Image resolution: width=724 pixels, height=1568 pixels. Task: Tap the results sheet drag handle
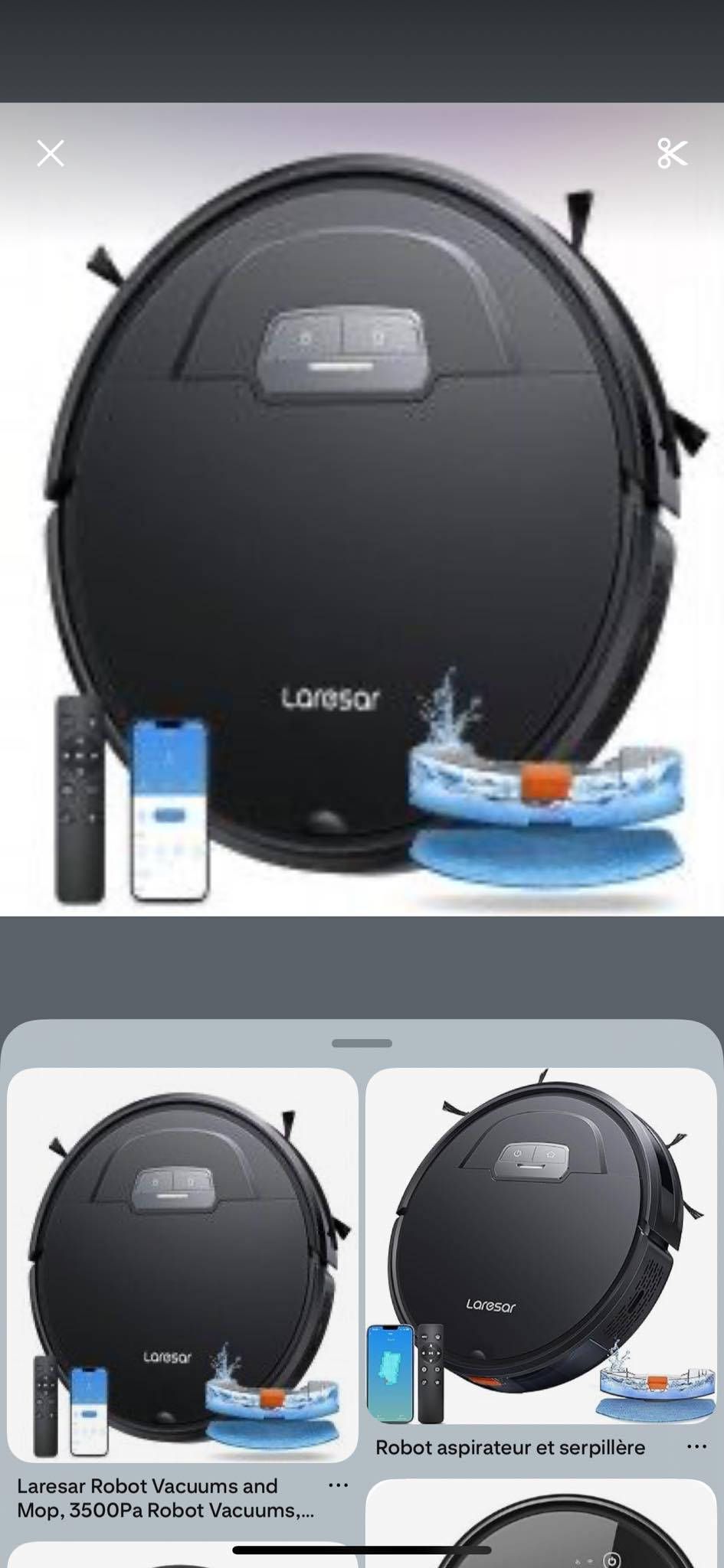click(x=362, y=1043)
